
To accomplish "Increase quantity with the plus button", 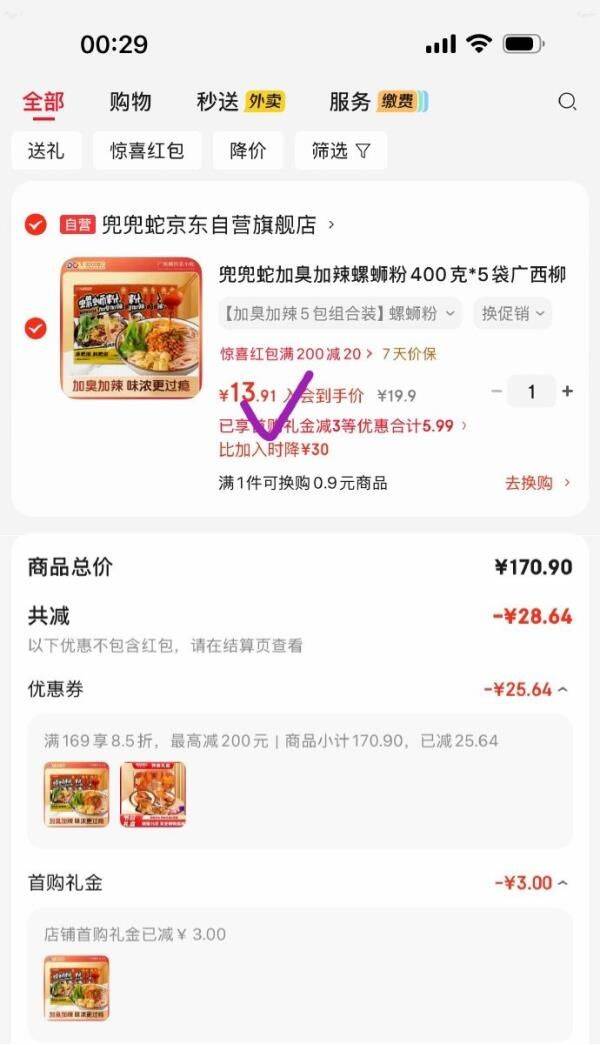I will pos(568,392).
